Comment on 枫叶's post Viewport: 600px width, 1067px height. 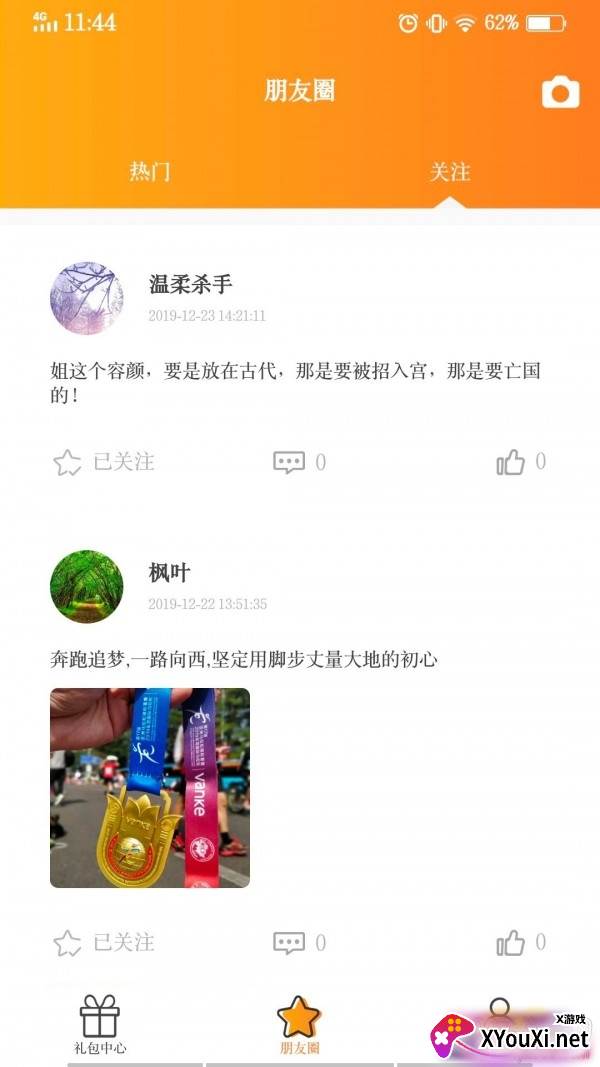click(x=290, y=942)
